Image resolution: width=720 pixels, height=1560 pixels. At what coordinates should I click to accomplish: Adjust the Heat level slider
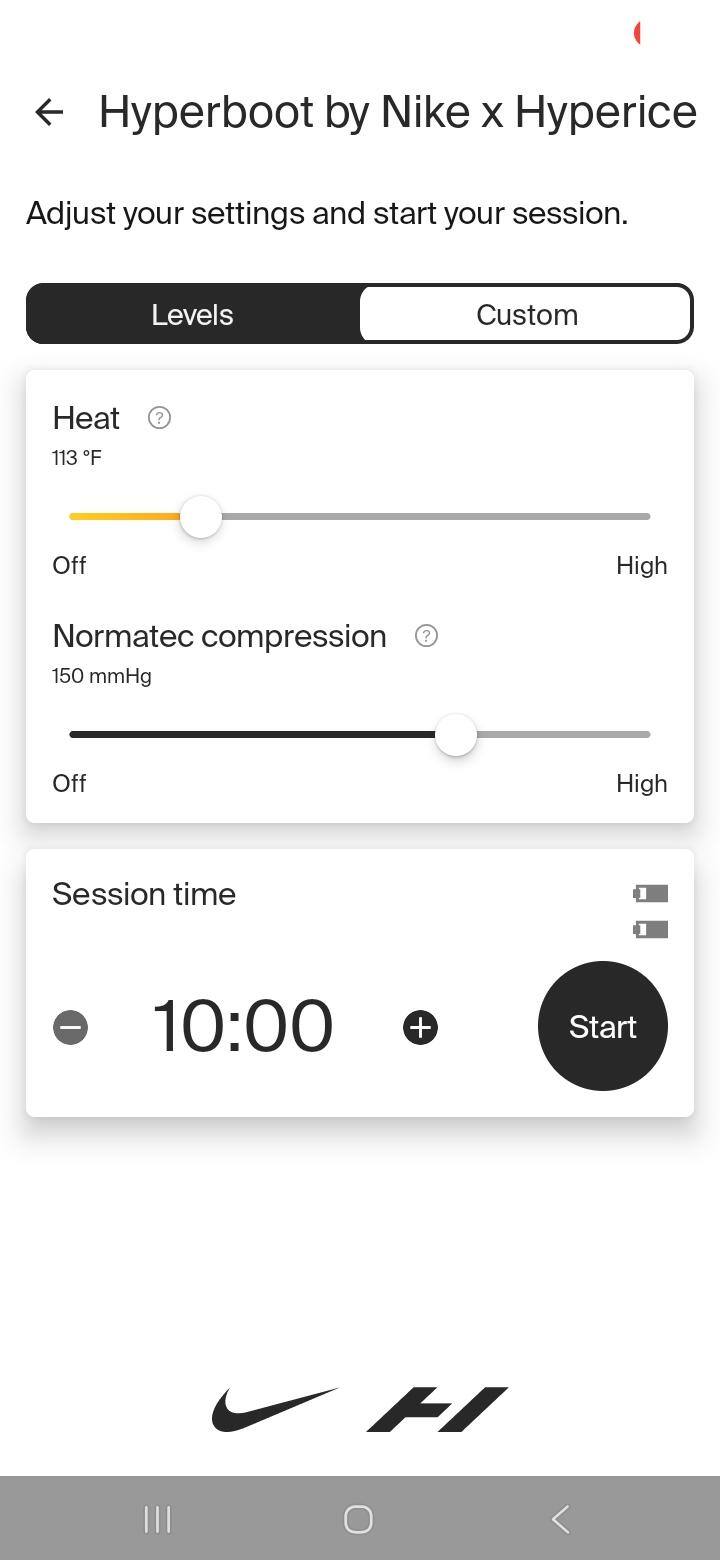[x=200, y=516]
